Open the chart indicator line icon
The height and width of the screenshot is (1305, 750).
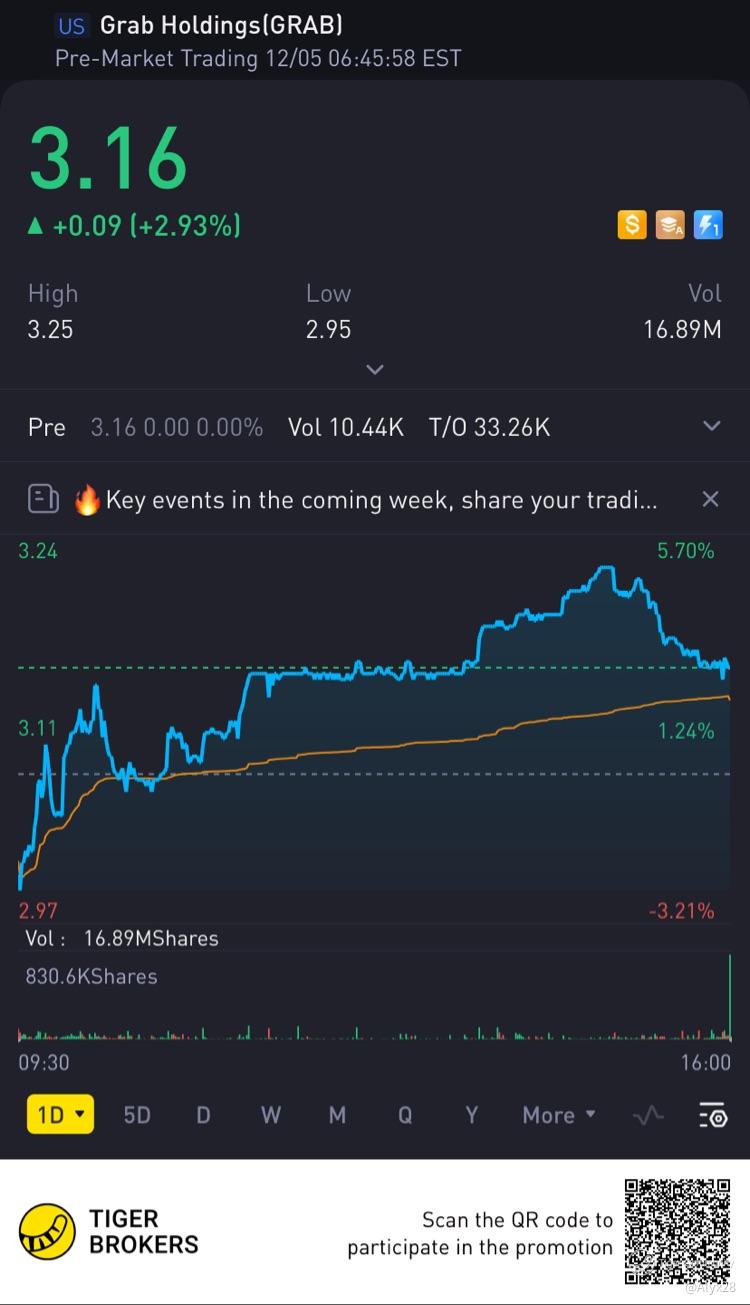648,1115
